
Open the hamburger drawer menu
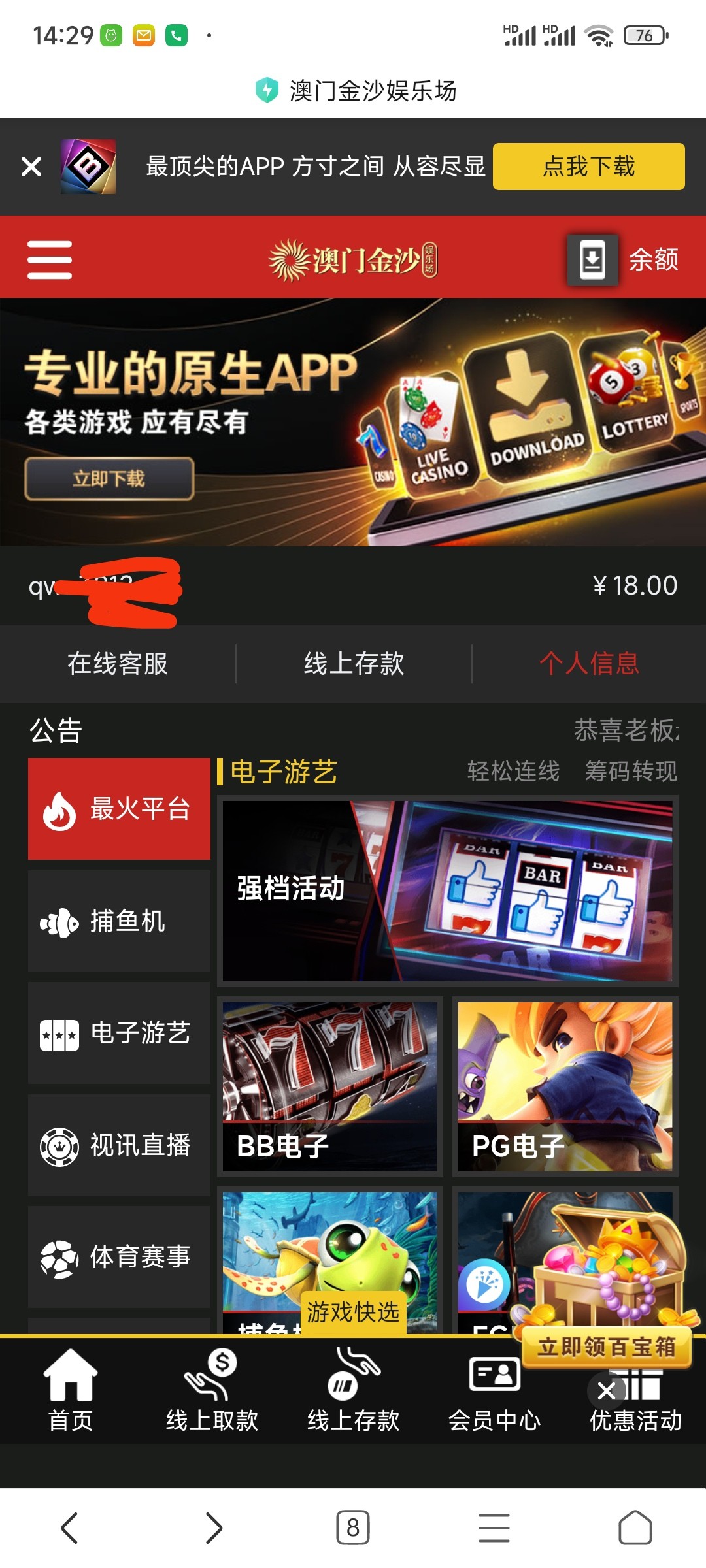[50, 259]
